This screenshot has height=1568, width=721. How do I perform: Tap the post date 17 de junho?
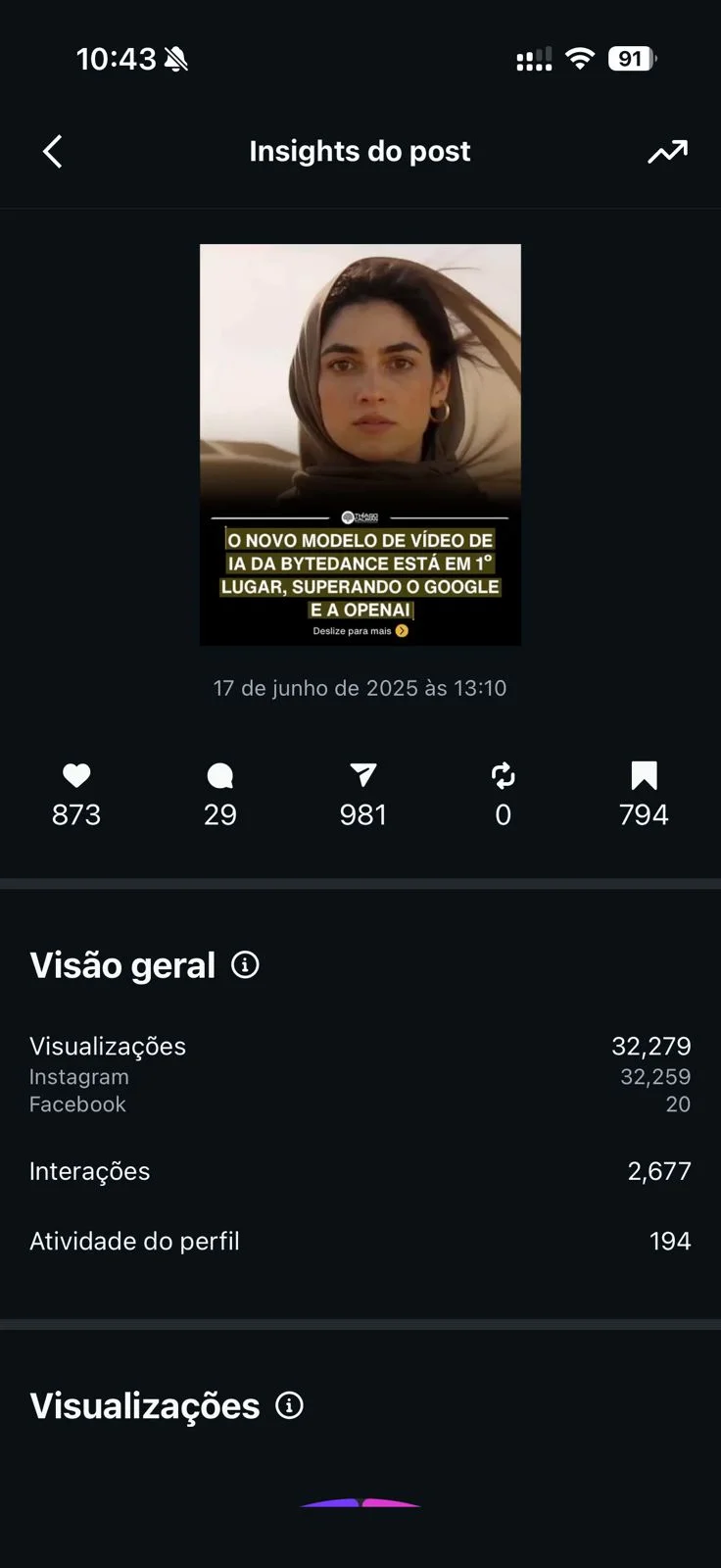360,688
